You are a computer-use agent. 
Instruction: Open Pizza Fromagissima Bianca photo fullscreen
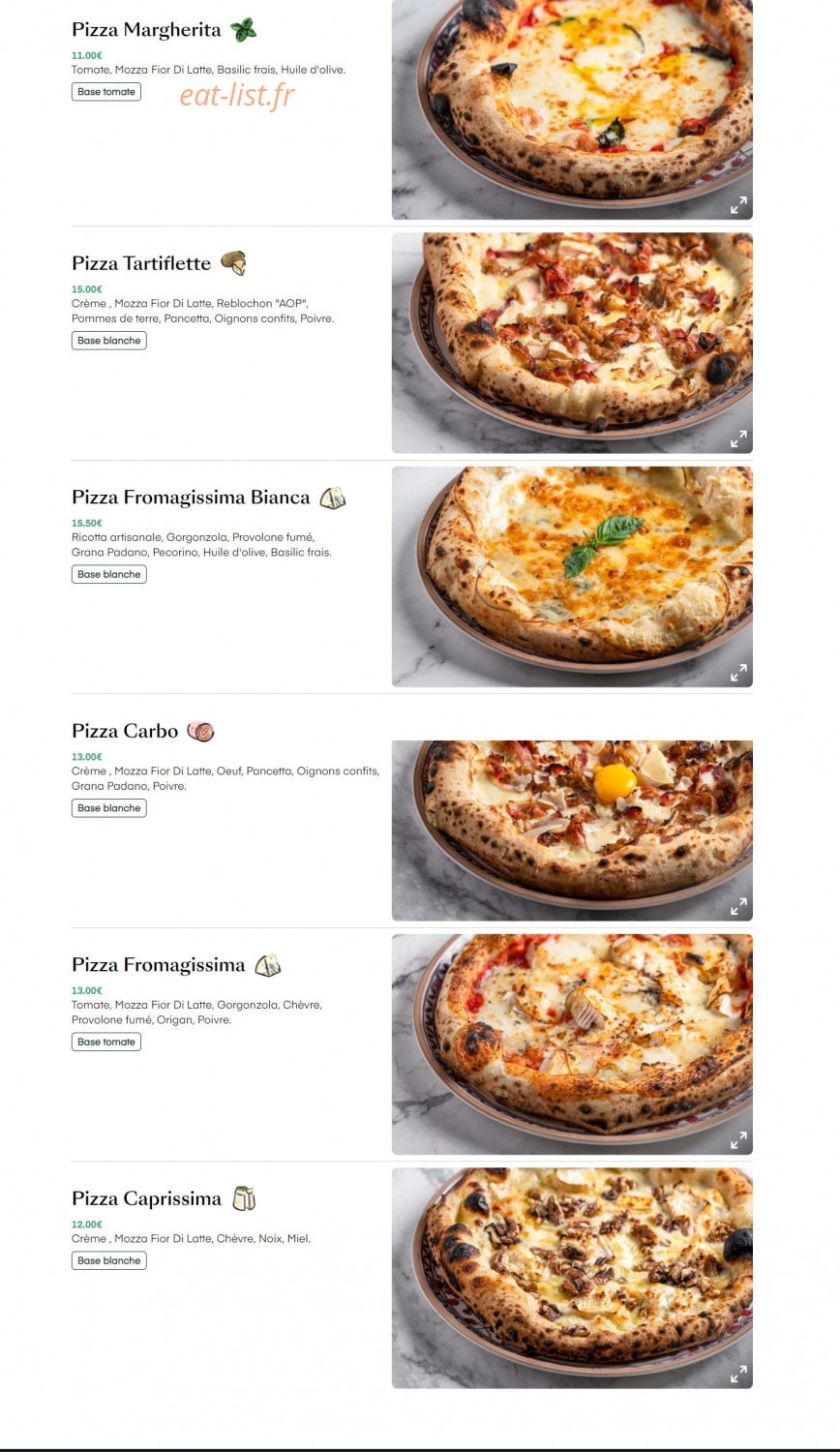click(x=738, y=673)
